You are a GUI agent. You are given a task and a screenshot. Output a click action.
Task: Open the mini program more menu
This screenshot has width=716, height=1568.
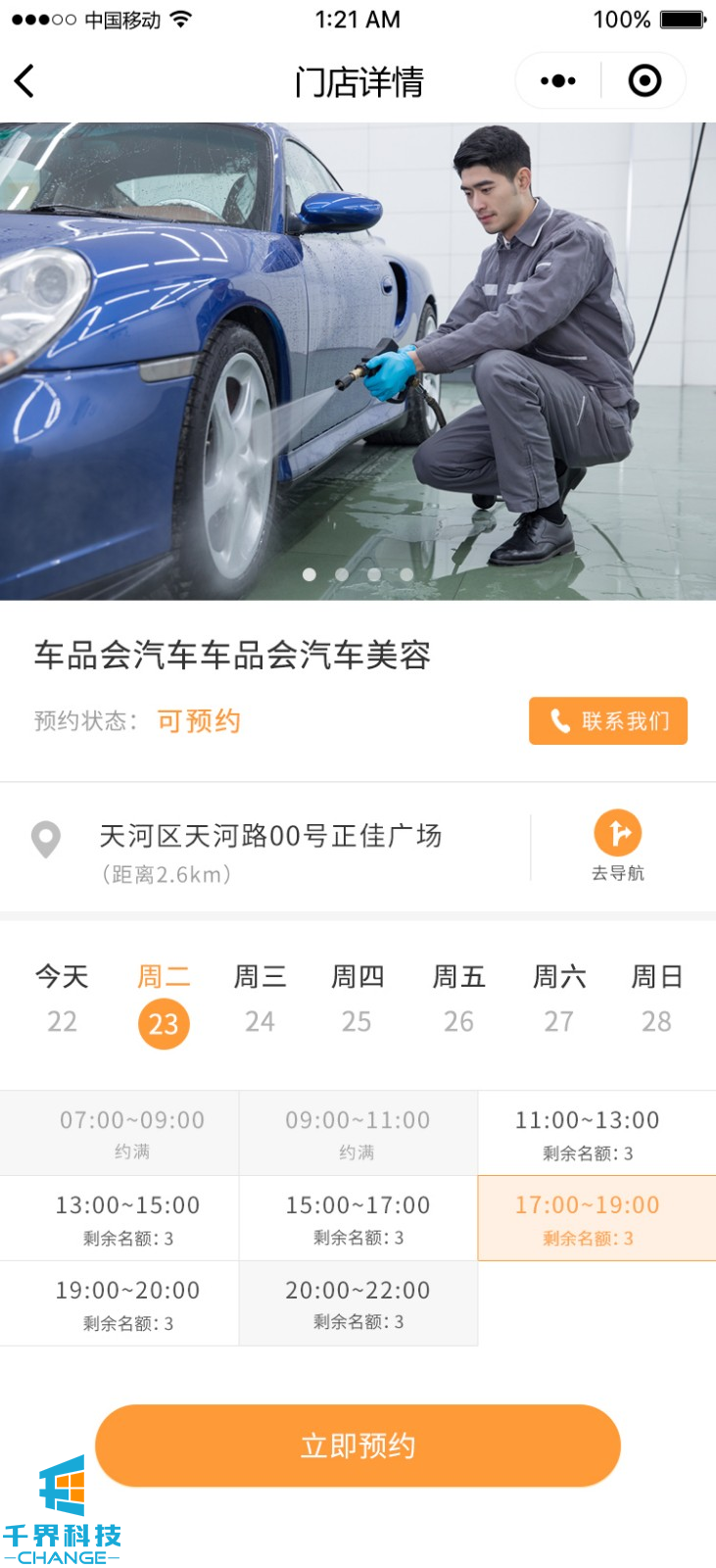(558, 81)
